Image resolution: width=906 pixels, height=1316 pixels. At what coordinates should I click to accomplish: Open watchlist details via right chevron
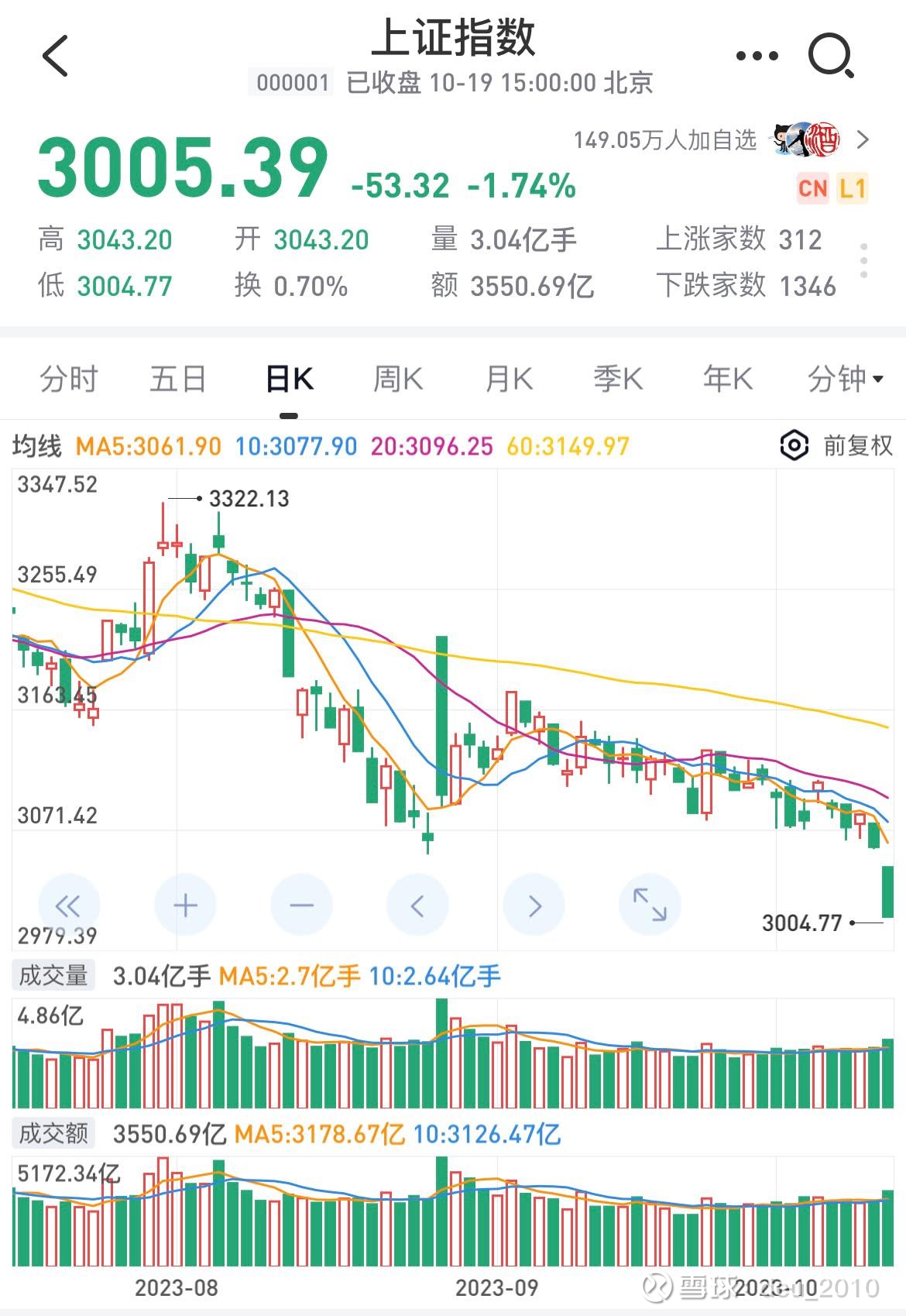865,140
